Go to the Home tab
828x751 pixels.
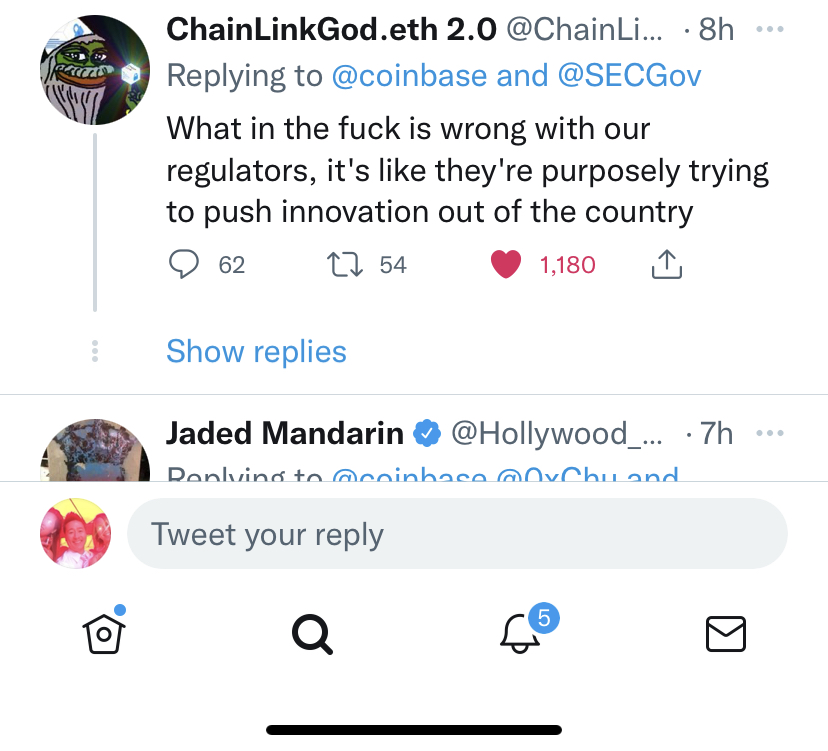104,633
